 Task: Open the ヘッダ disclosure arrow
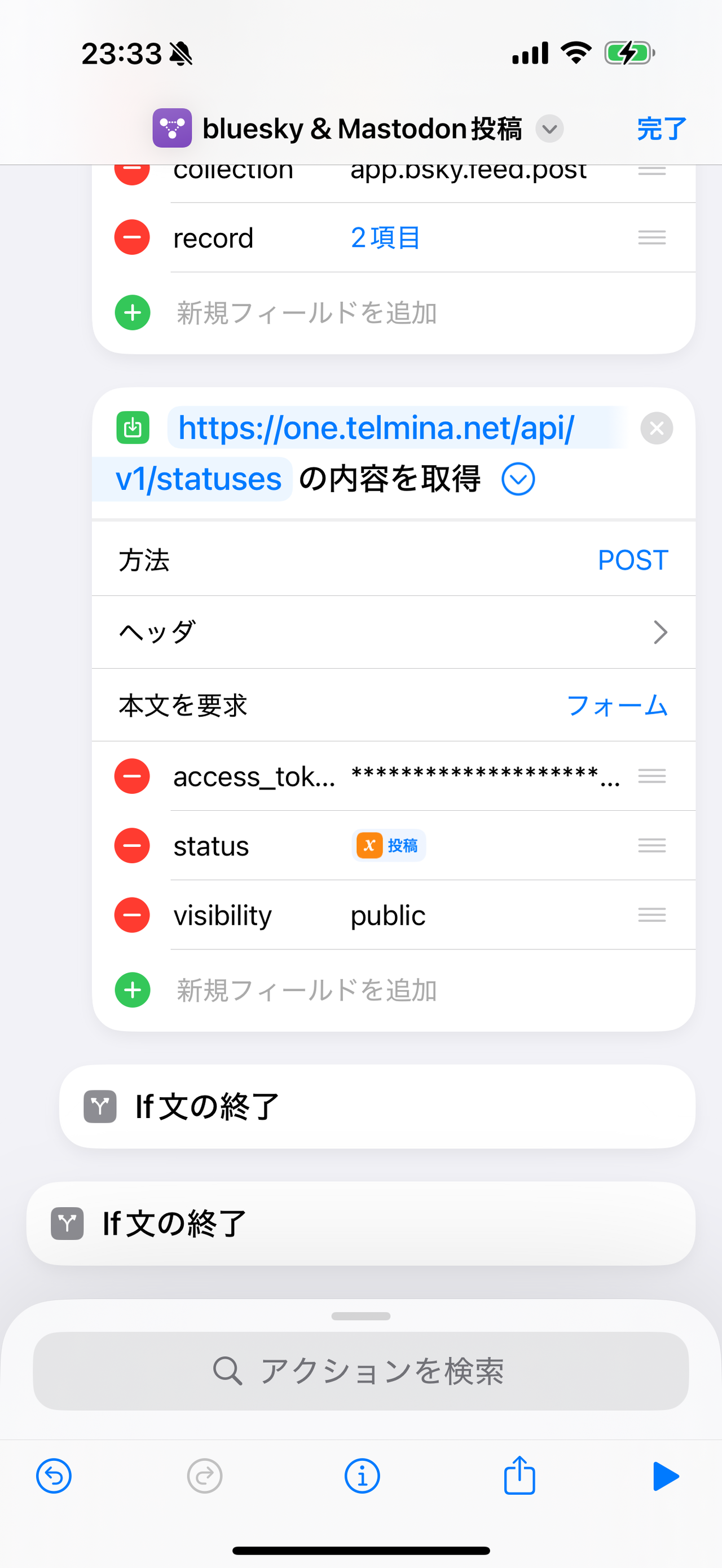661,632
